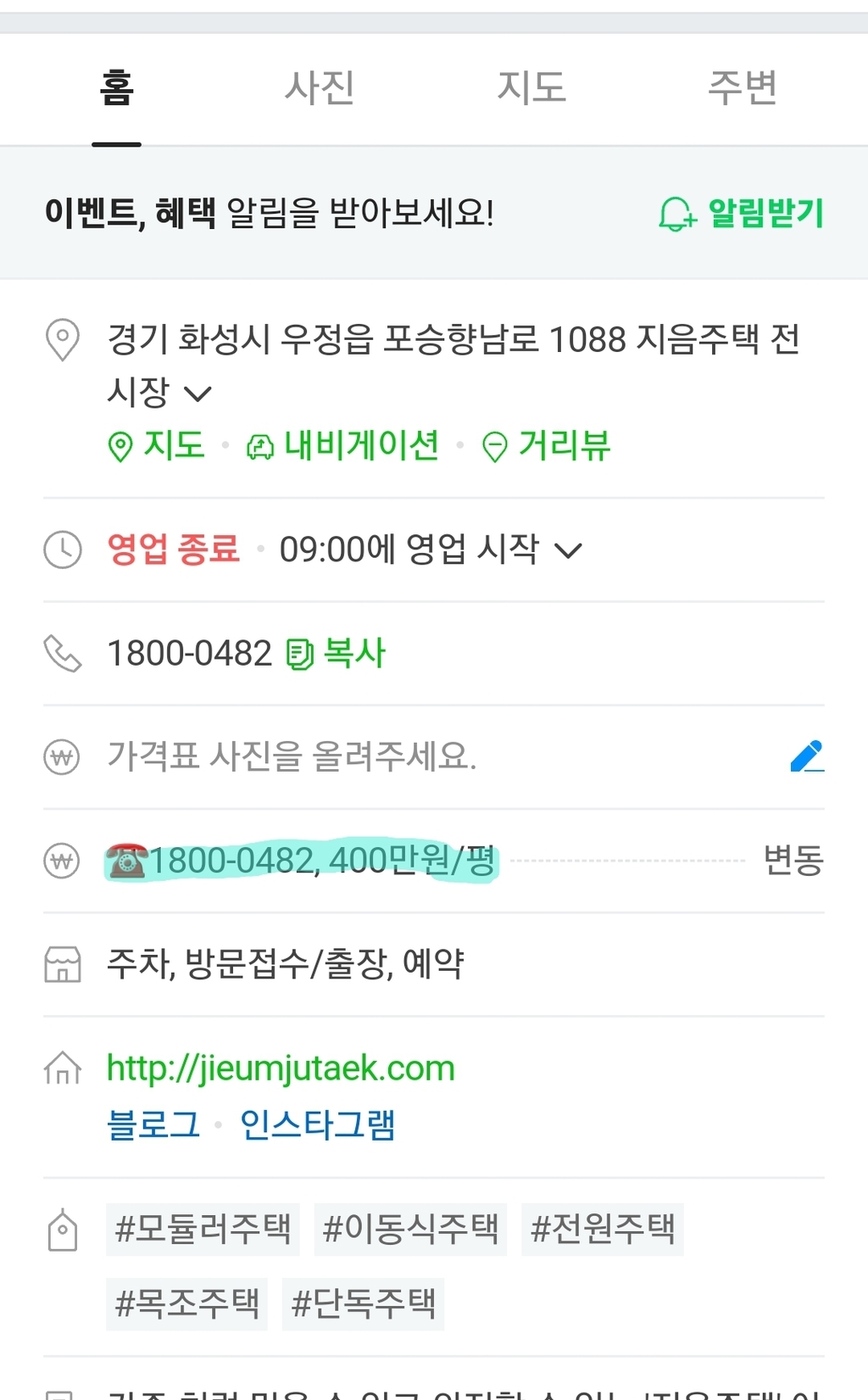Tap 알림받기 to get event alerts
The image size is (868, 1400).
(x=741, y=213)
